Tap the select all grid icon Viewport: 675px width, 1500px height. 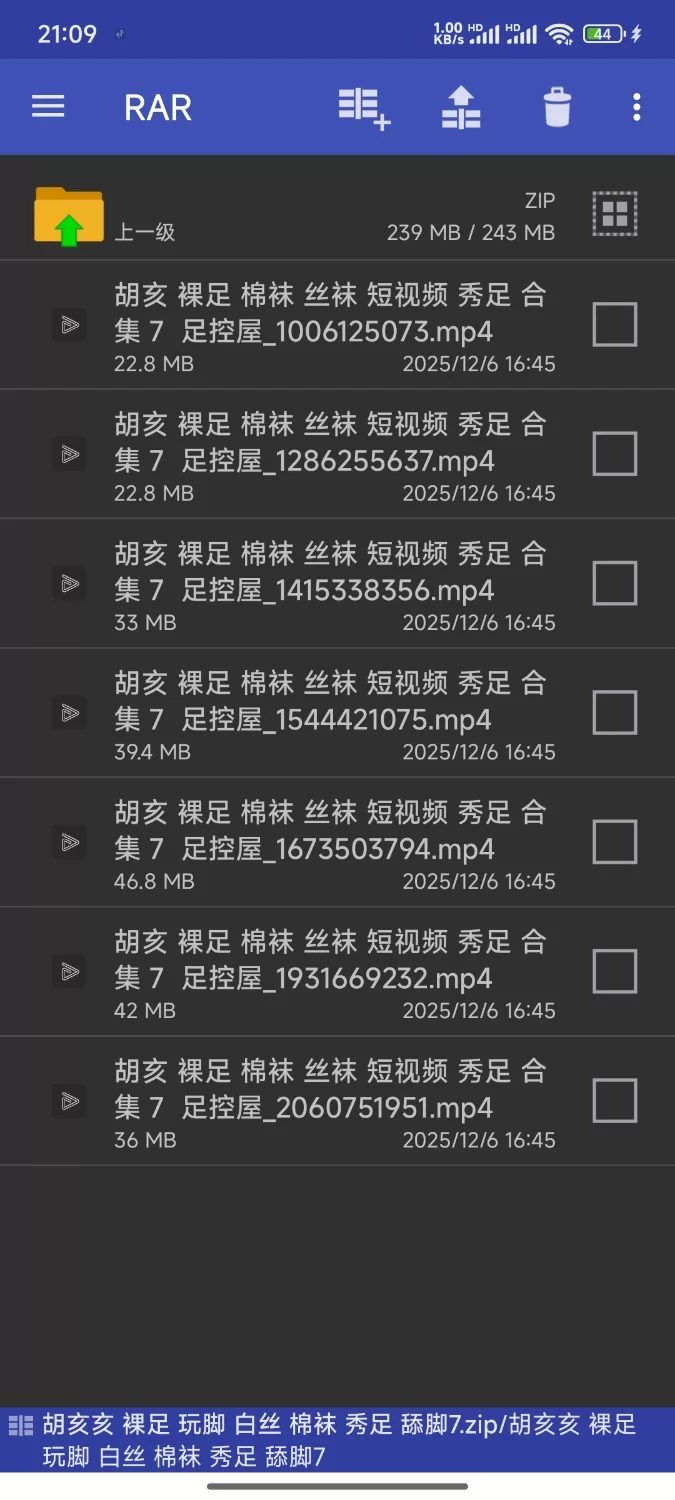pos(614,213)
